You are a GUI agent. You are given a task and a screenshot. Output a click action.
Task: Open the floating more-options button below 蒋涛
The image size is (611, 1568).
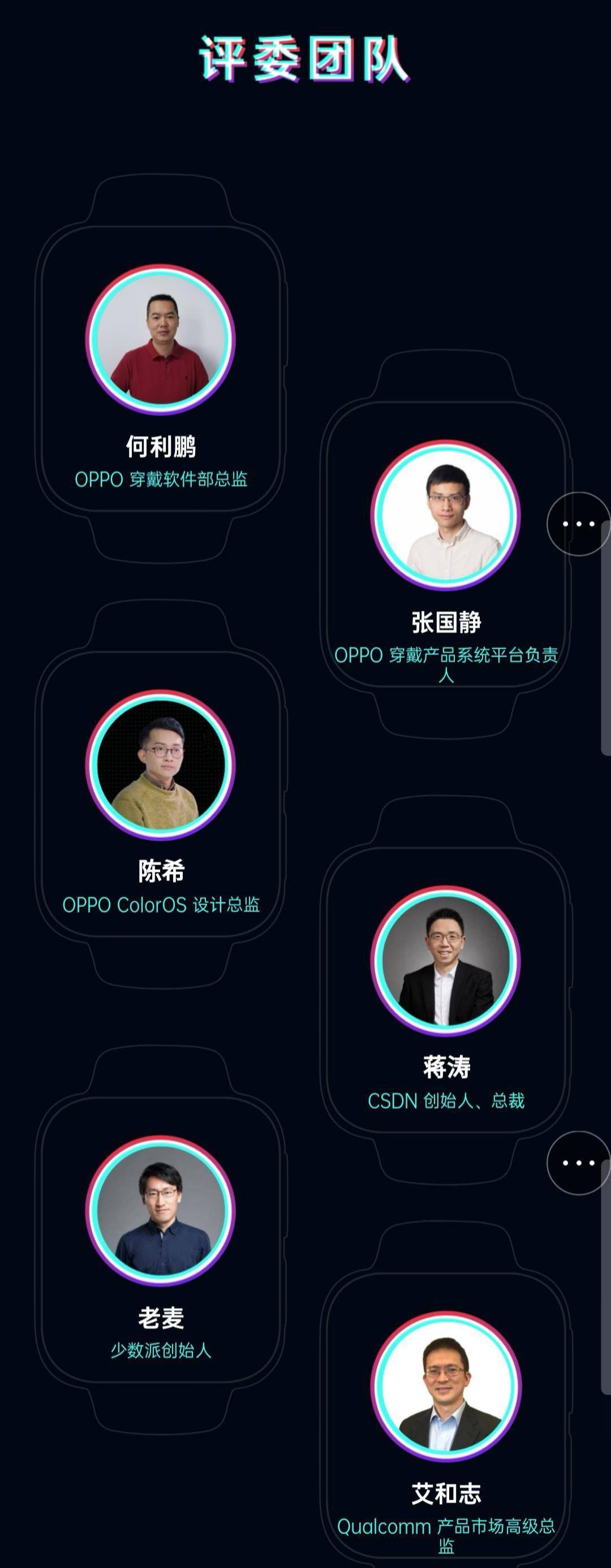click(578, 1163)
